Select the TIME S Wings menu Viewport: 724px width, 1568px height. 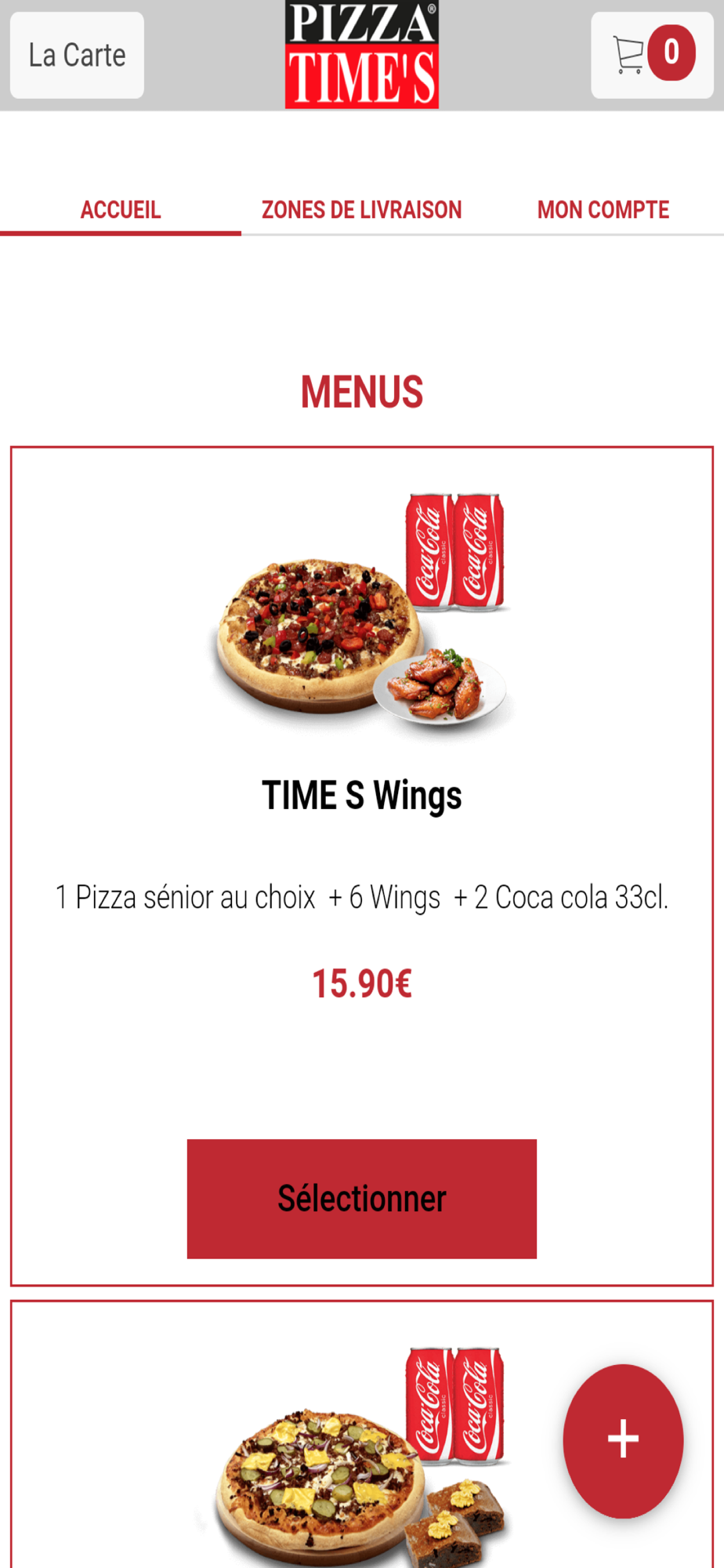(362, 1199)
